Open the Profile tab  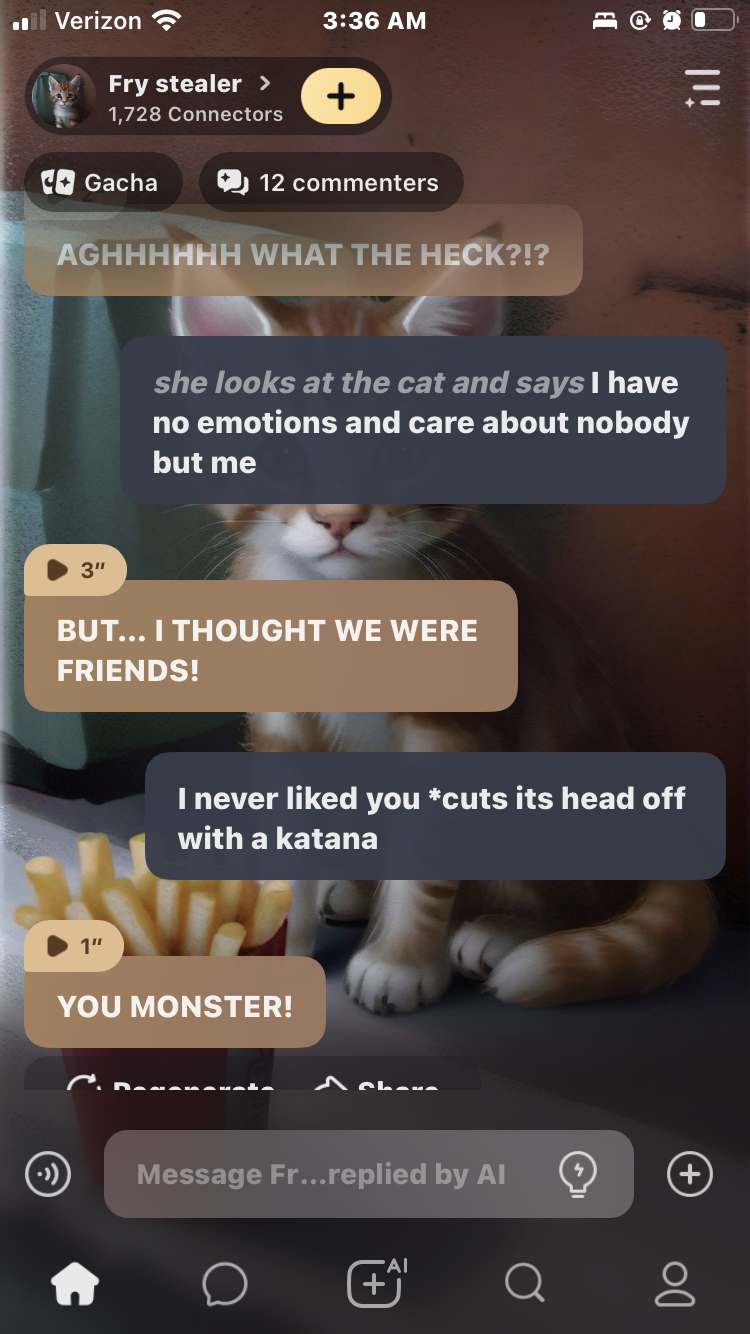tap(675, 1283)
